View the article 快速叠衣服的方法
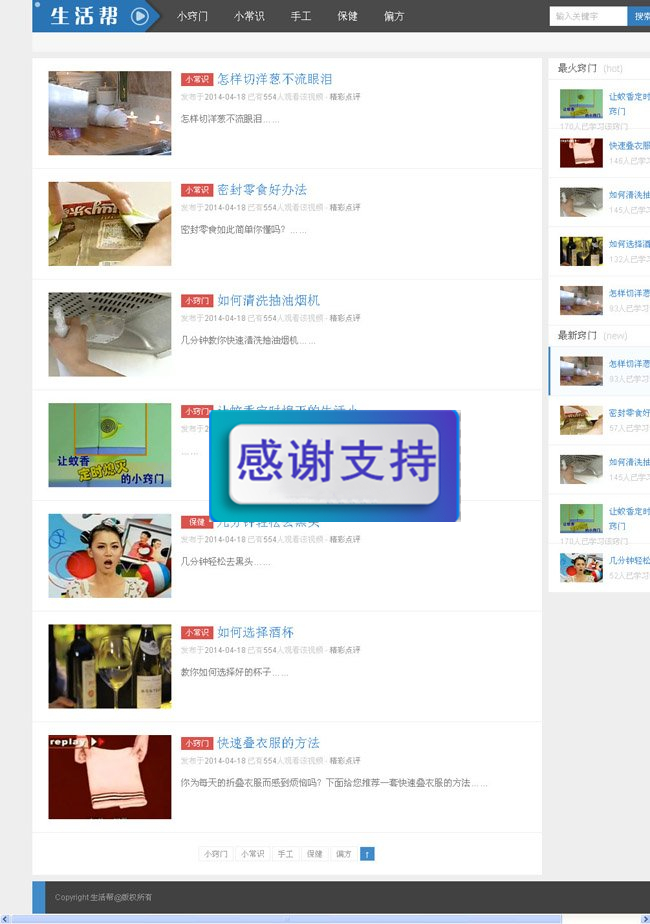This screenshot has width=650, height=924. (x=268, y=743)
